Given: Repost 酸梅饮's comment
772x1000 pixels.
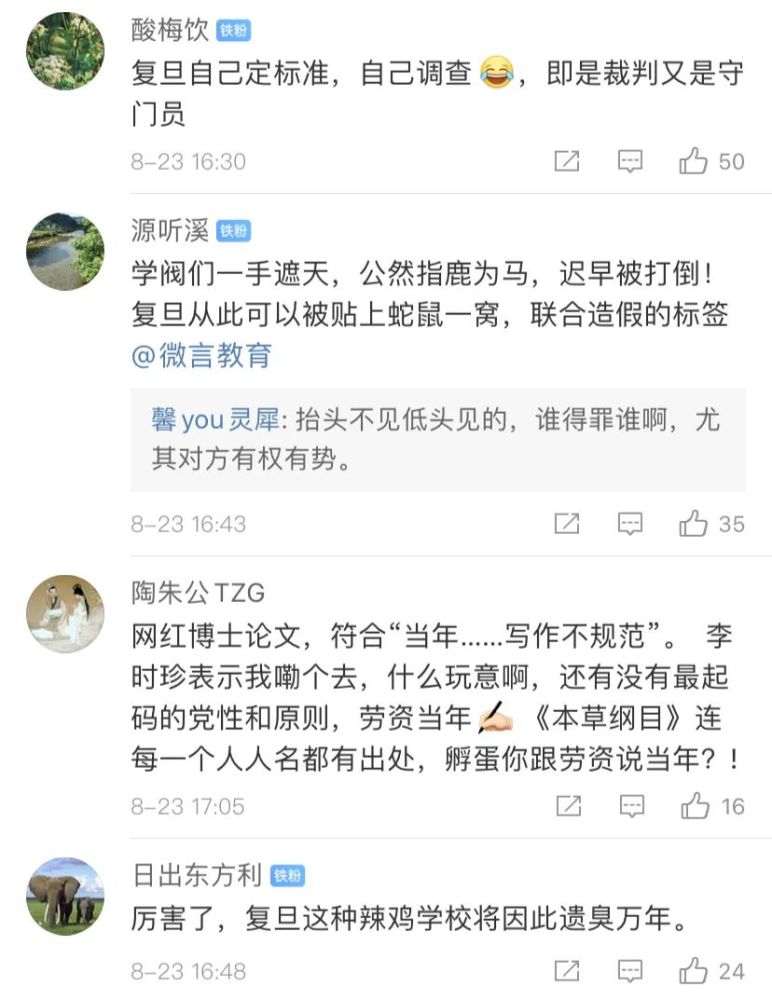Looking at the screenshot, I should pos(567,161).
